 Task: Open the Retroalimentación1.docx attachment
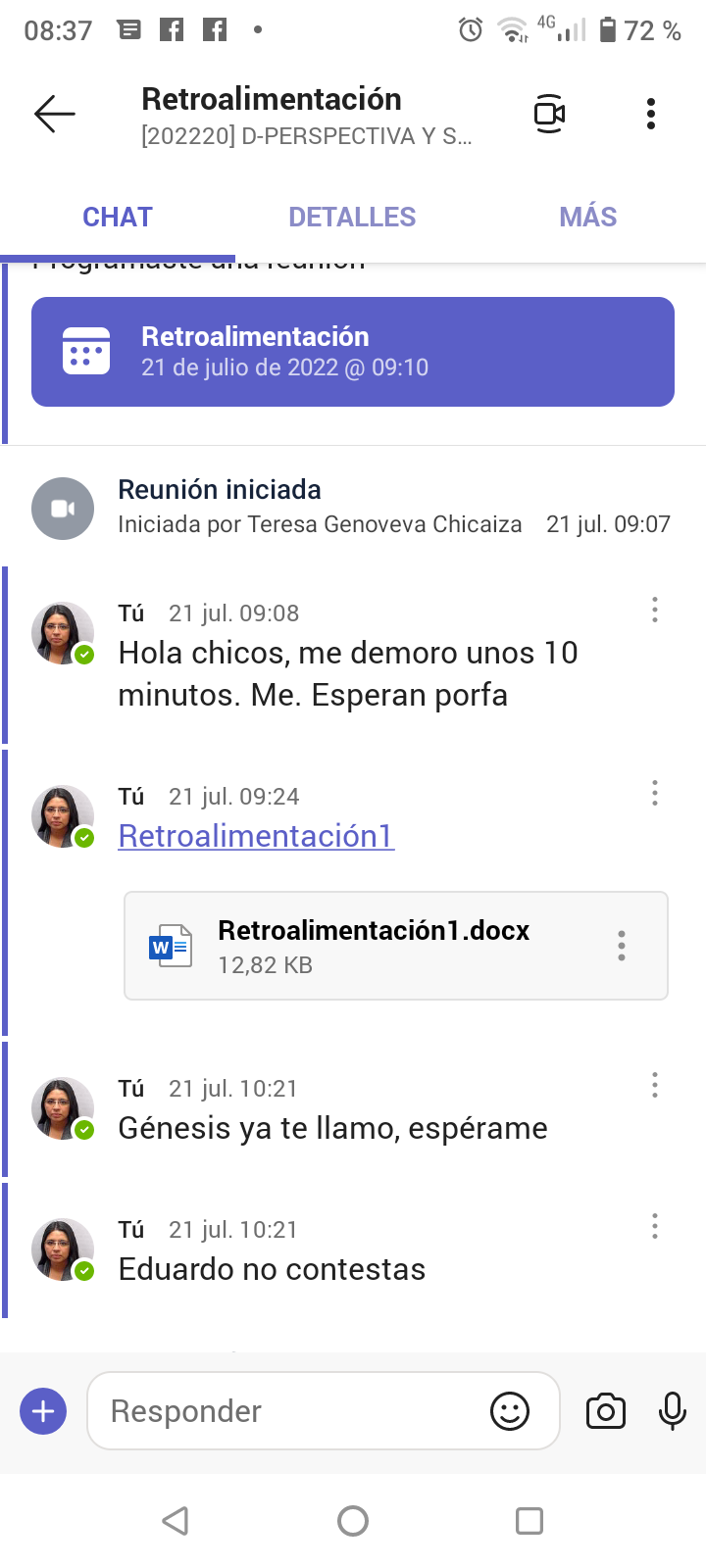pyautogui.click(x=373, y=946)
